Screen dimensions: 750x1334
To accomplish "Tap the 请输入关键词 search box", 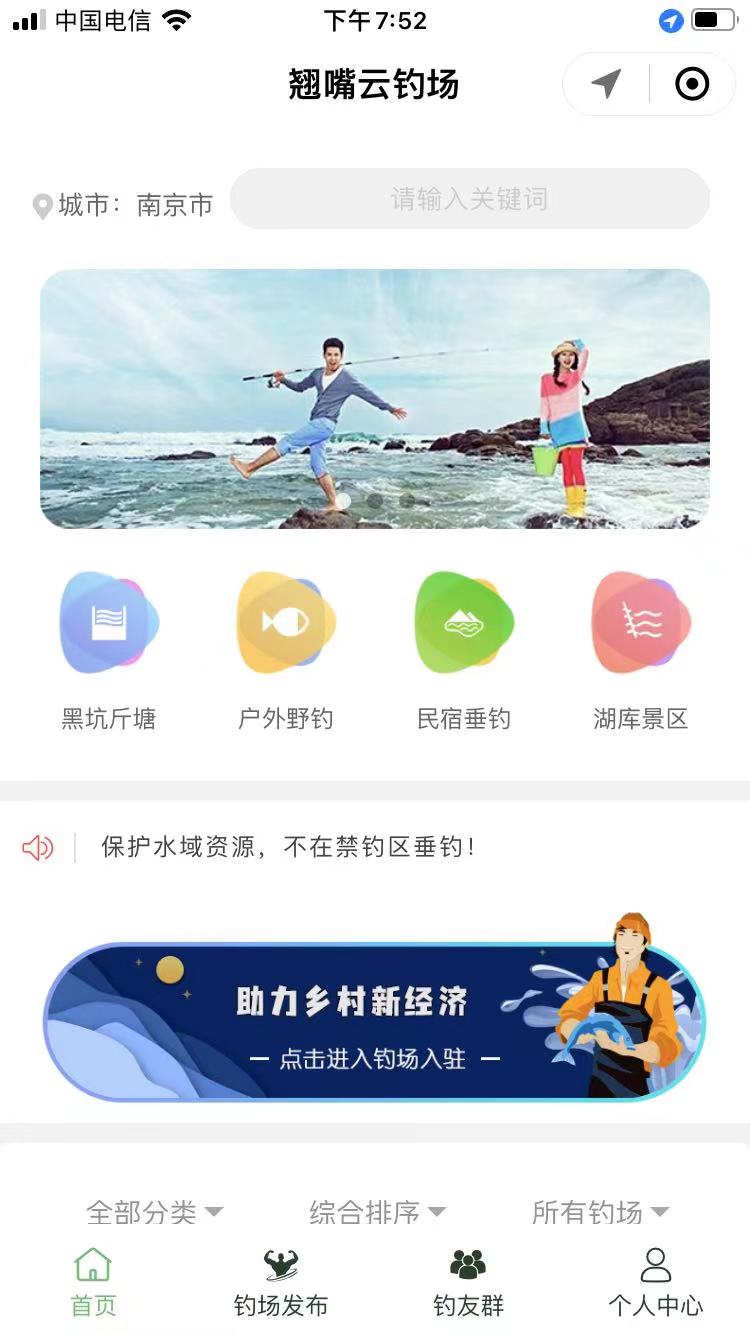I will (x=469, y=199).
